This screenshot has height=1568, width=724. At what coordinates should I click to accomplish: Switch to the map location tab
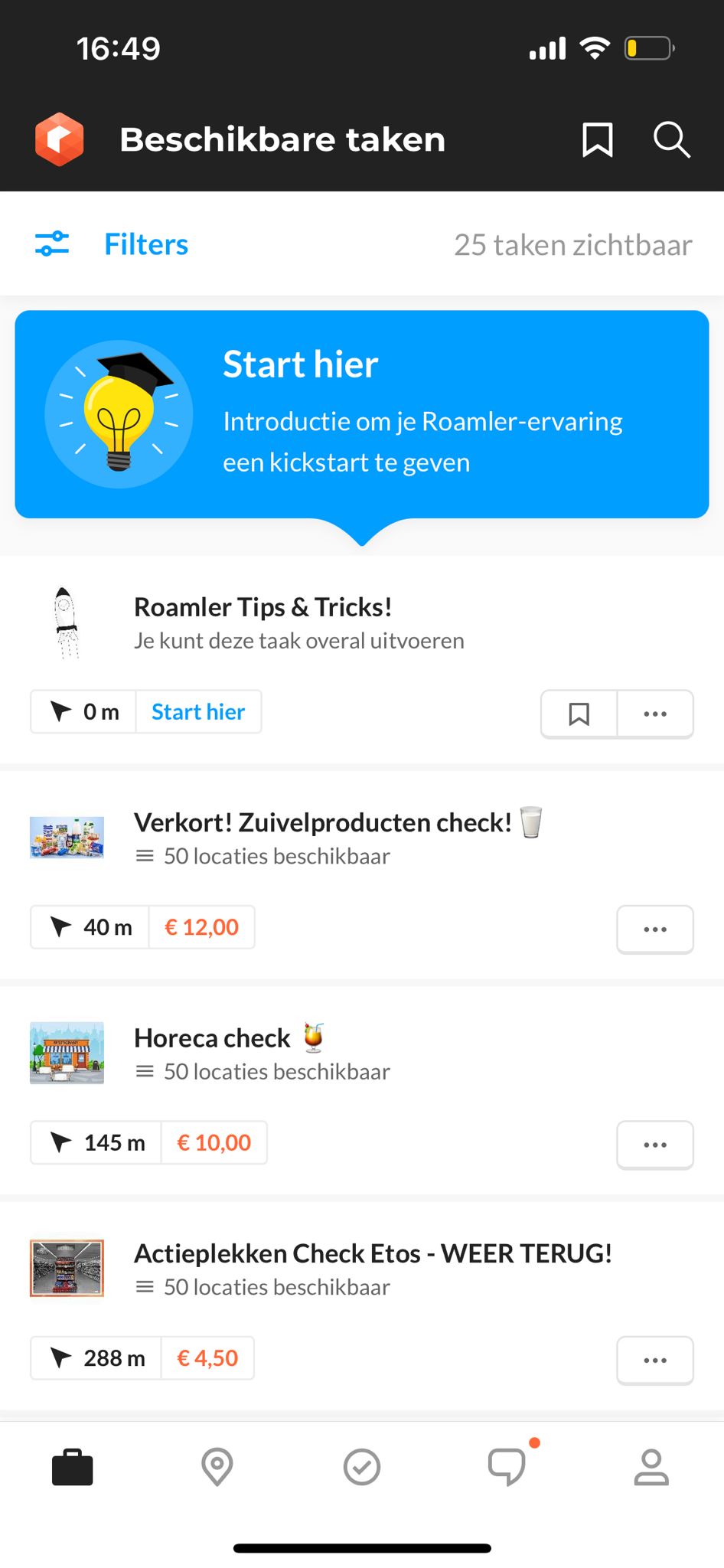(217, 1467)
